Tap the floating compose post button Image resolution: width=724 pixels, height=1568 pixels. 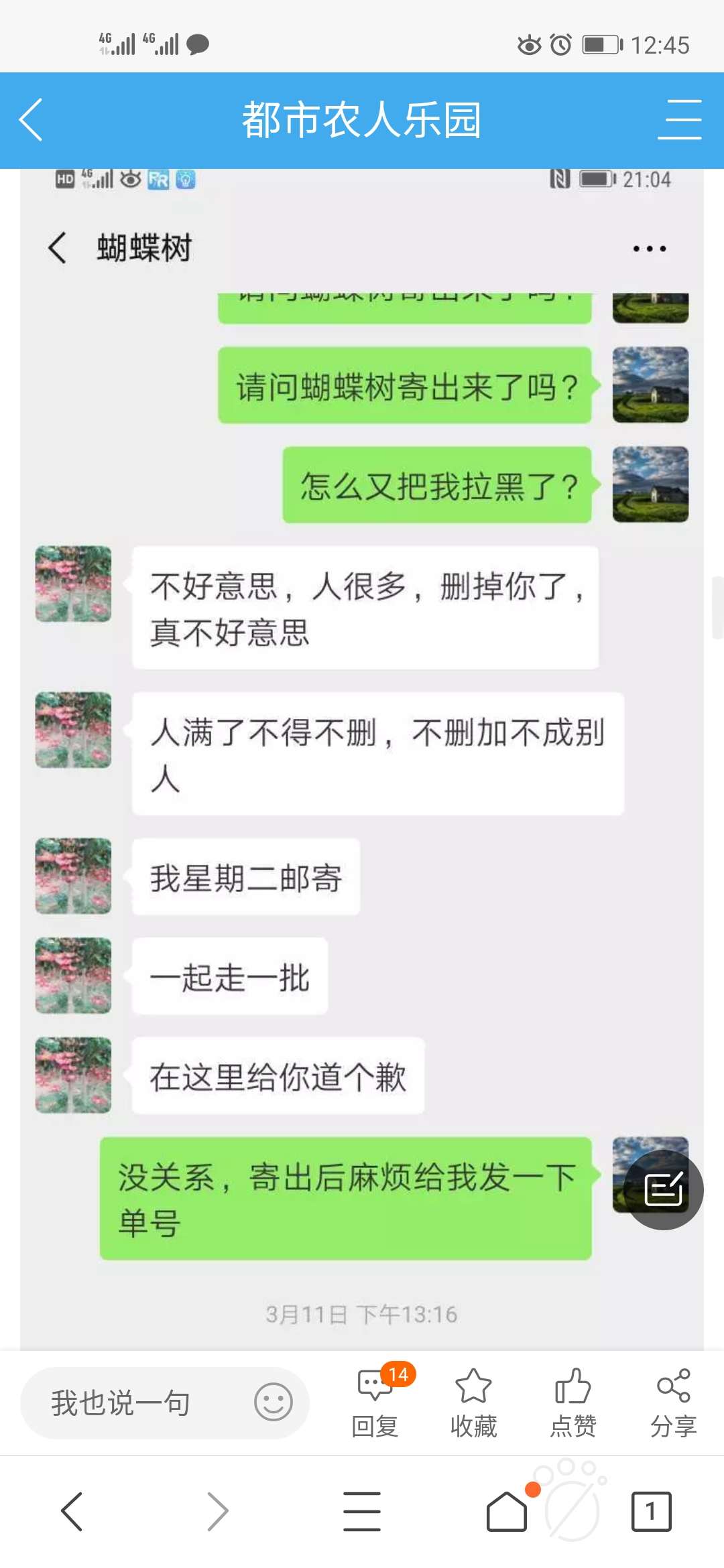click(664, 1189)
